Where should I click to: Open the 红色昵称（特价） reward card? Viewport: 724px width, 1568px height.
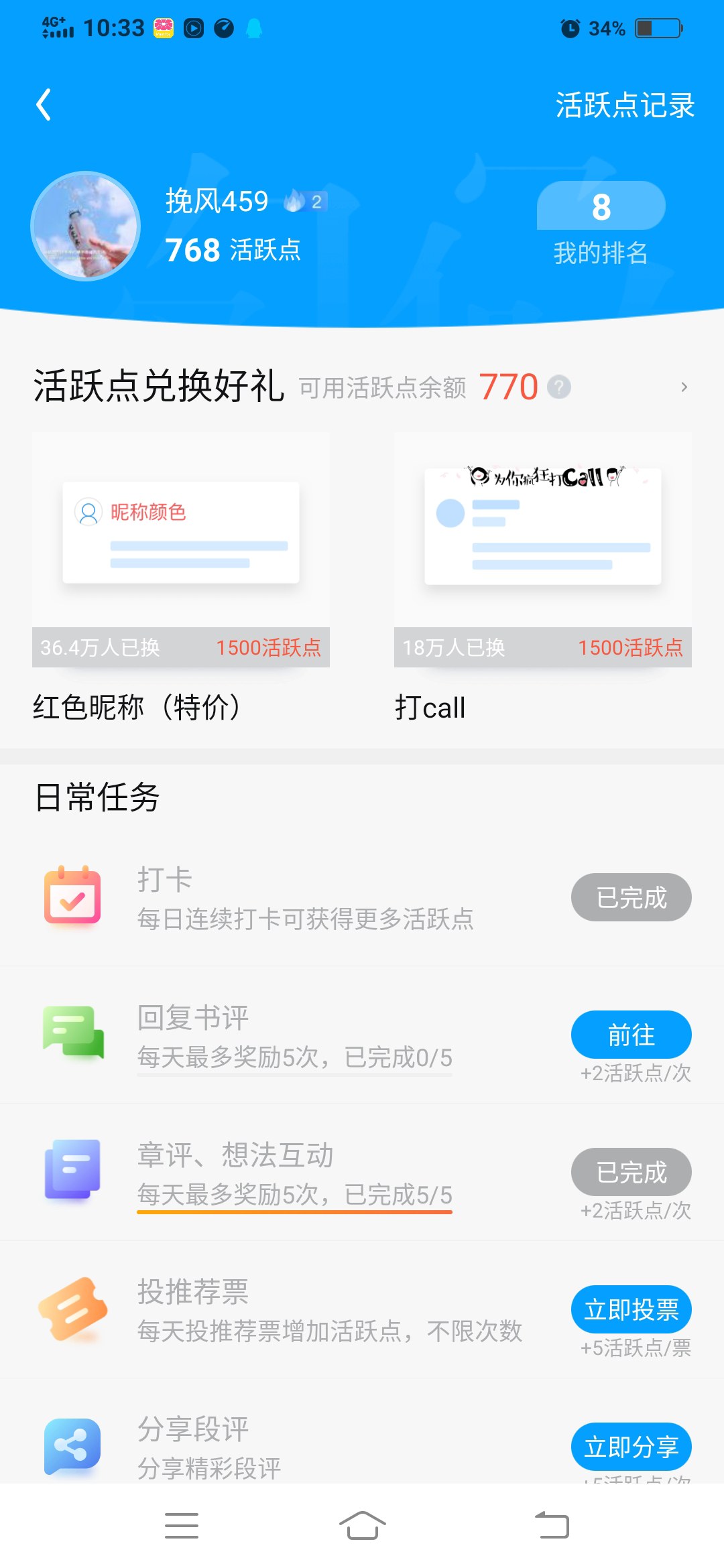pos(181,578)
